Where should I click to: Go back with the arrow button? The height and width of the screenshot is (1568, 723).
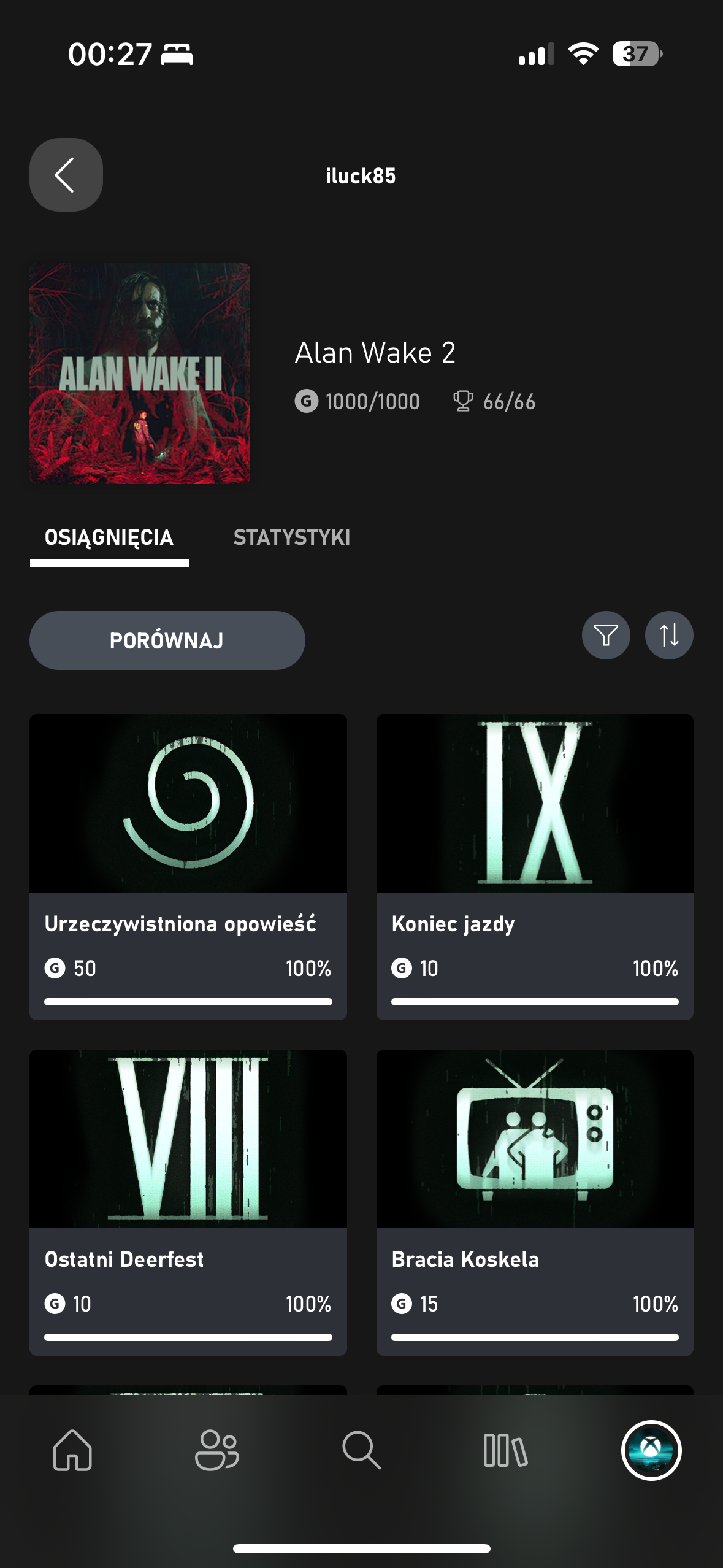(66, 175)
